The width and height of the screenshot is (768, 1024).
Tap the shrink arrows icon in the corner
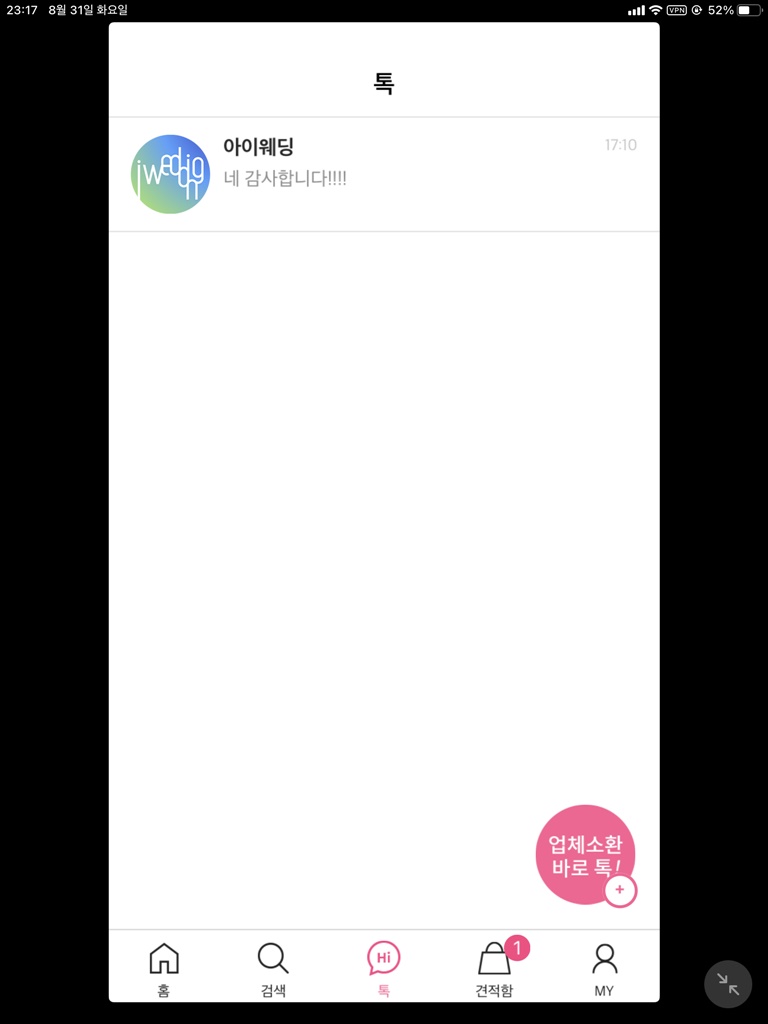coord(728,984)
